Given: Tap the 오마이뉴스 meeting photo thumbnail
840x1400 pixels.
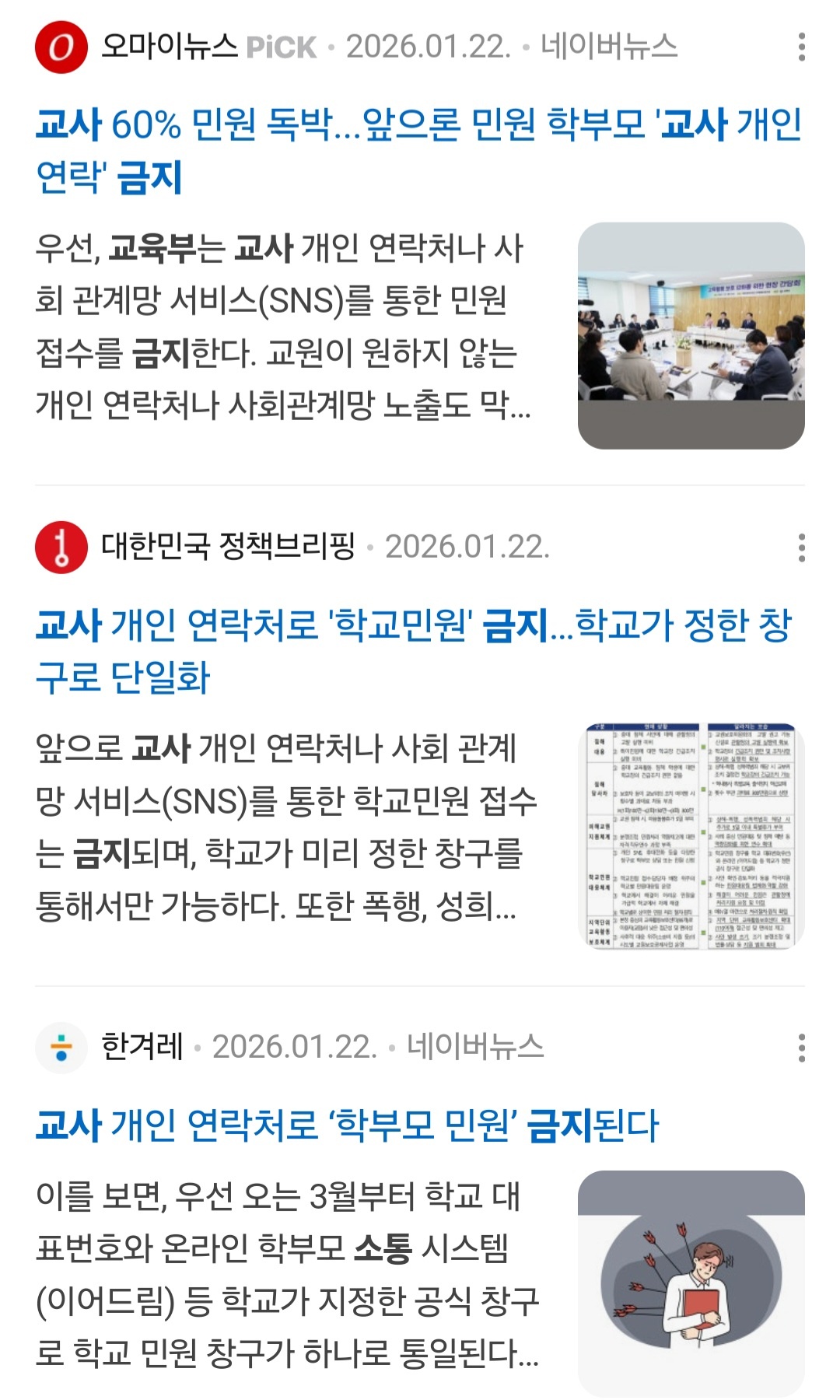Looking at the screenshot, I should pyautogui.click(x=691, y=335).
